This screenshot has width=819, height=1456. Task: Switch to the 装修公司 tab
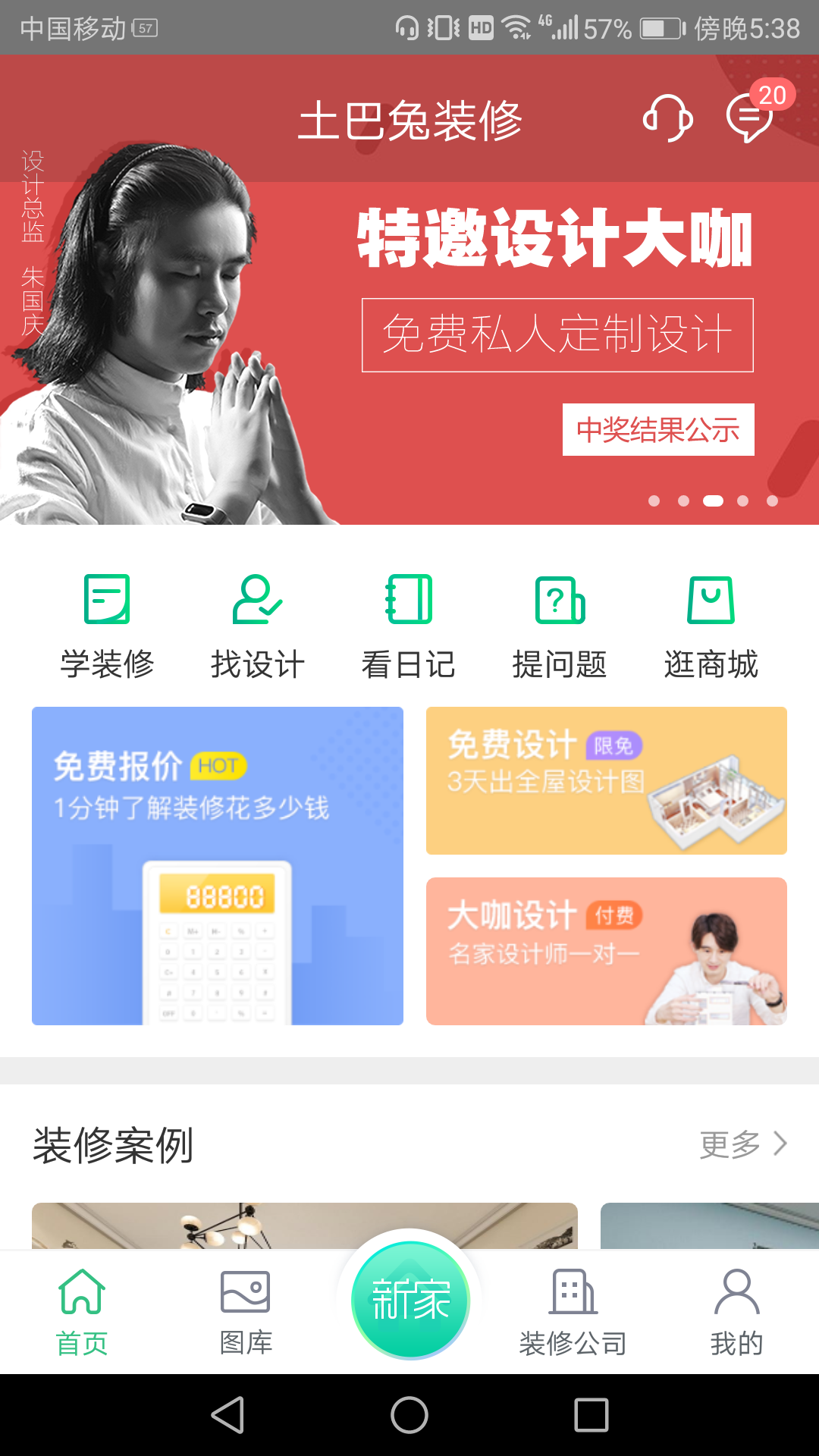[x=573, y=1312]
